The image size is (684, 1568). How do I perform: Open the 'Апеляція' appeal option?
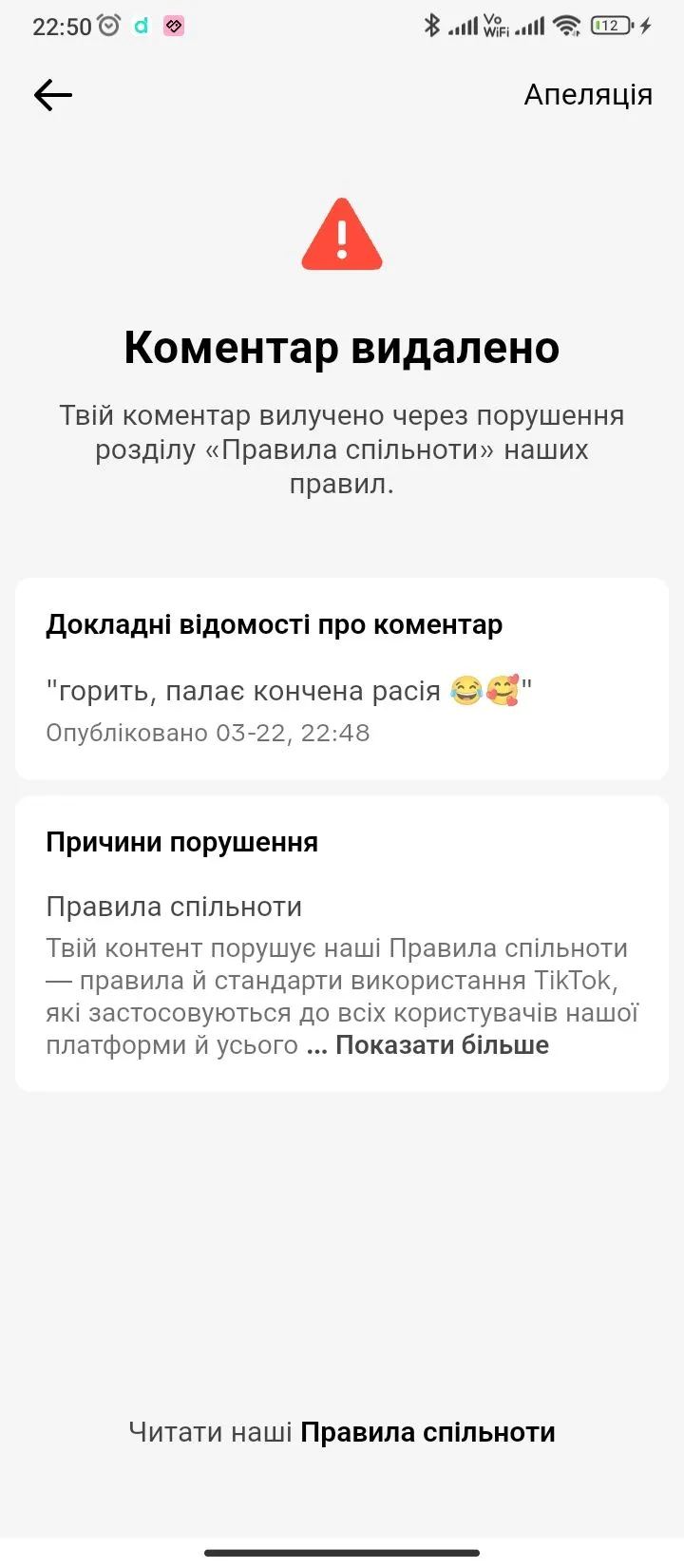(x=589, y=94)
